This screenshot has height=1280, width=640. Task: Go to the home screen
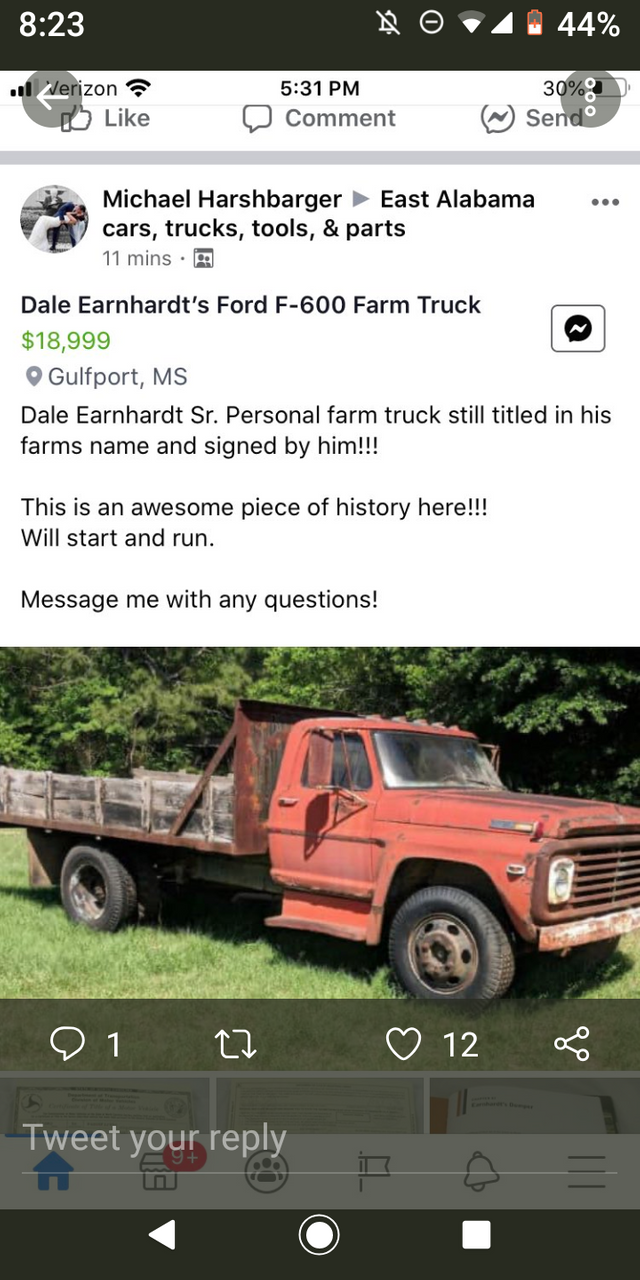(320, 1235)
